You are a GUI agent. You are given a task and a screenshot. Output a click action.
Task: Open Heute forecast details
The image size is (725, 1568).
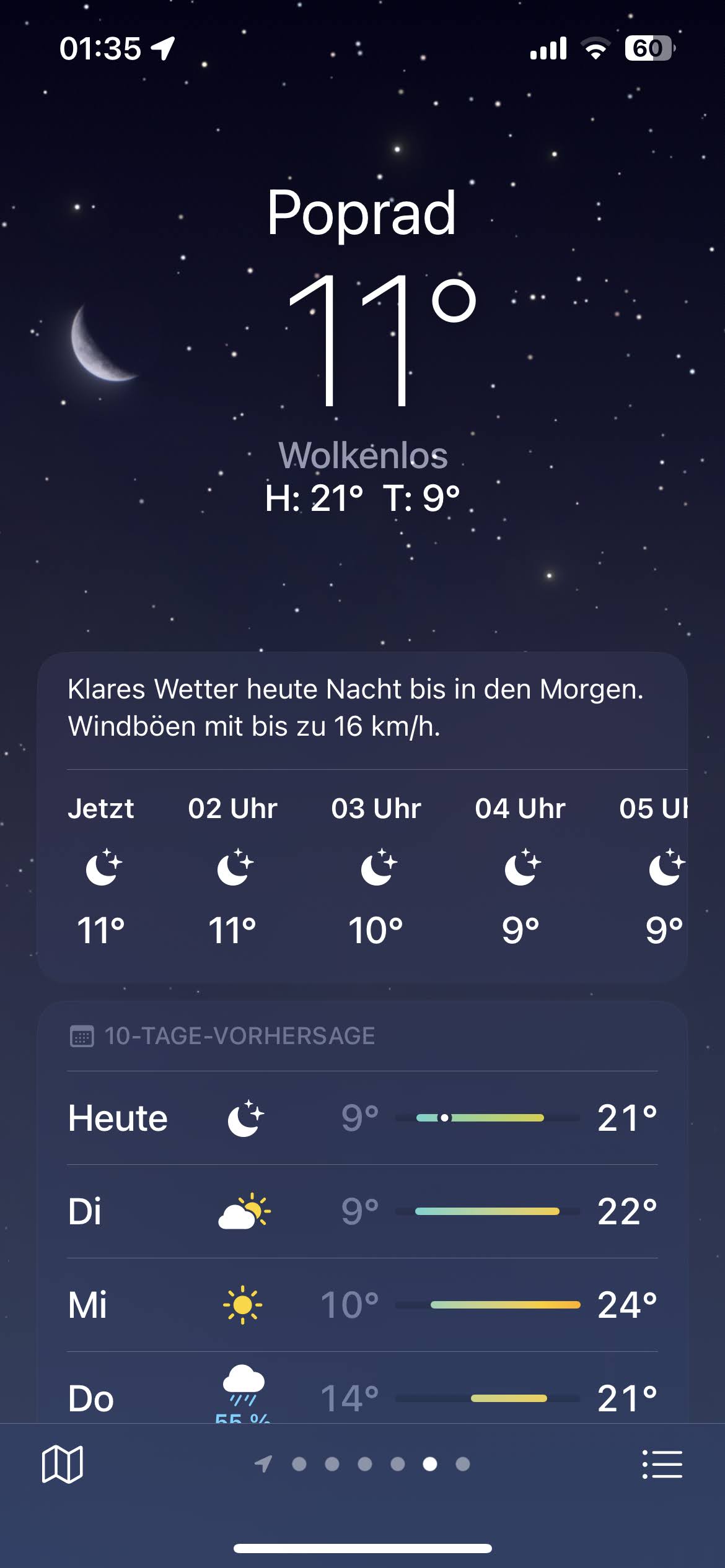[362, 1118]
